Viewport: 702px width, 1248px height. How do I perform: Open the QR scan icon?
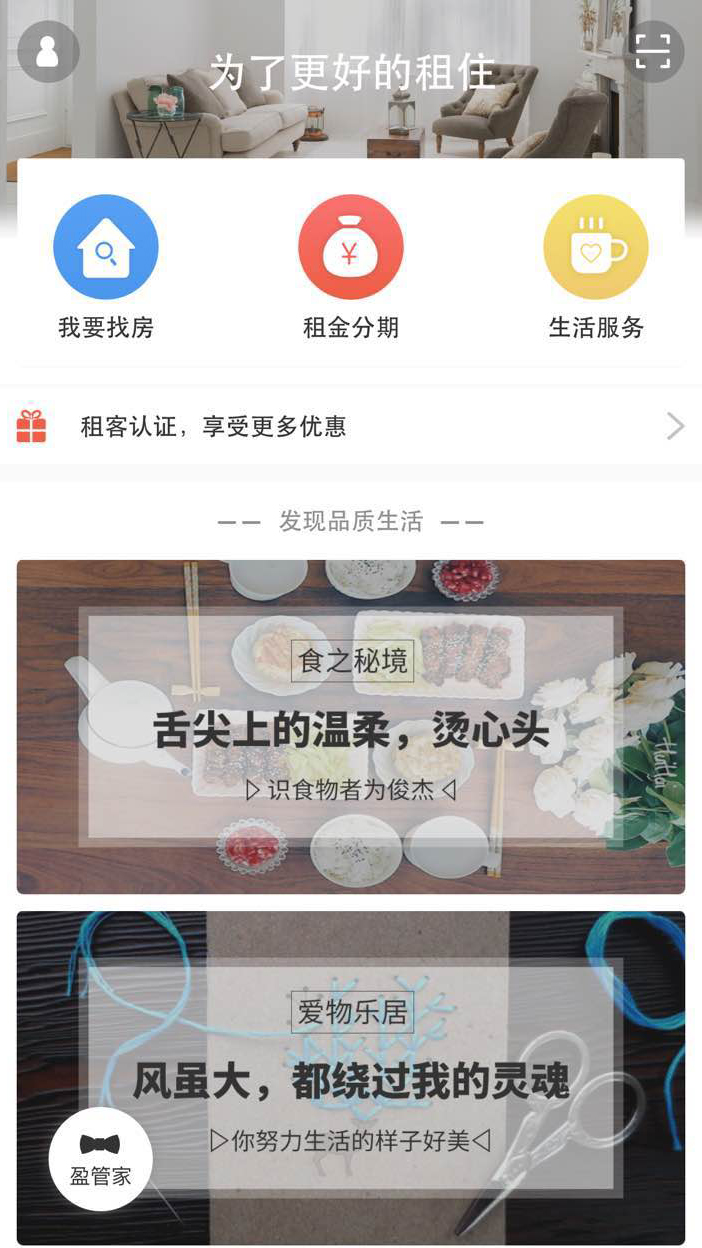[x=653, y=52]
